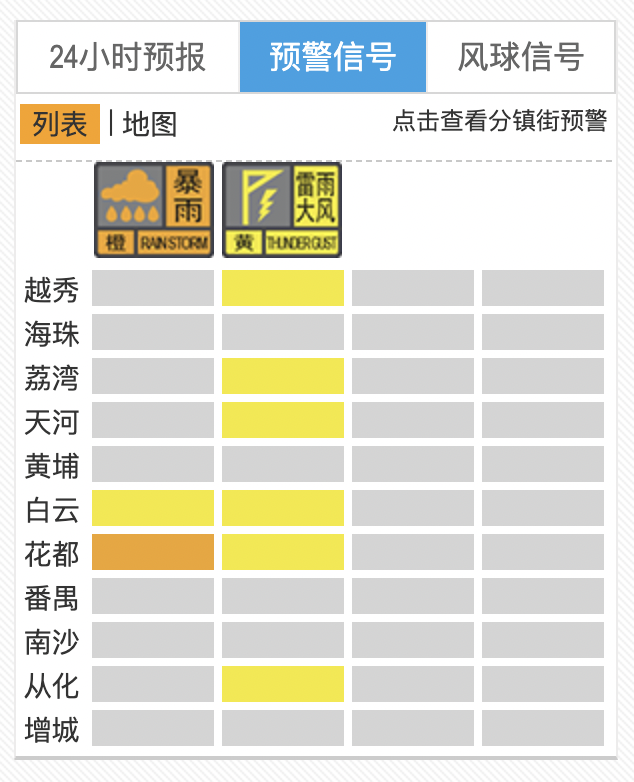634x782 pixels.
Task: Switch to the 24小时预报 tab
Action: 128,57
